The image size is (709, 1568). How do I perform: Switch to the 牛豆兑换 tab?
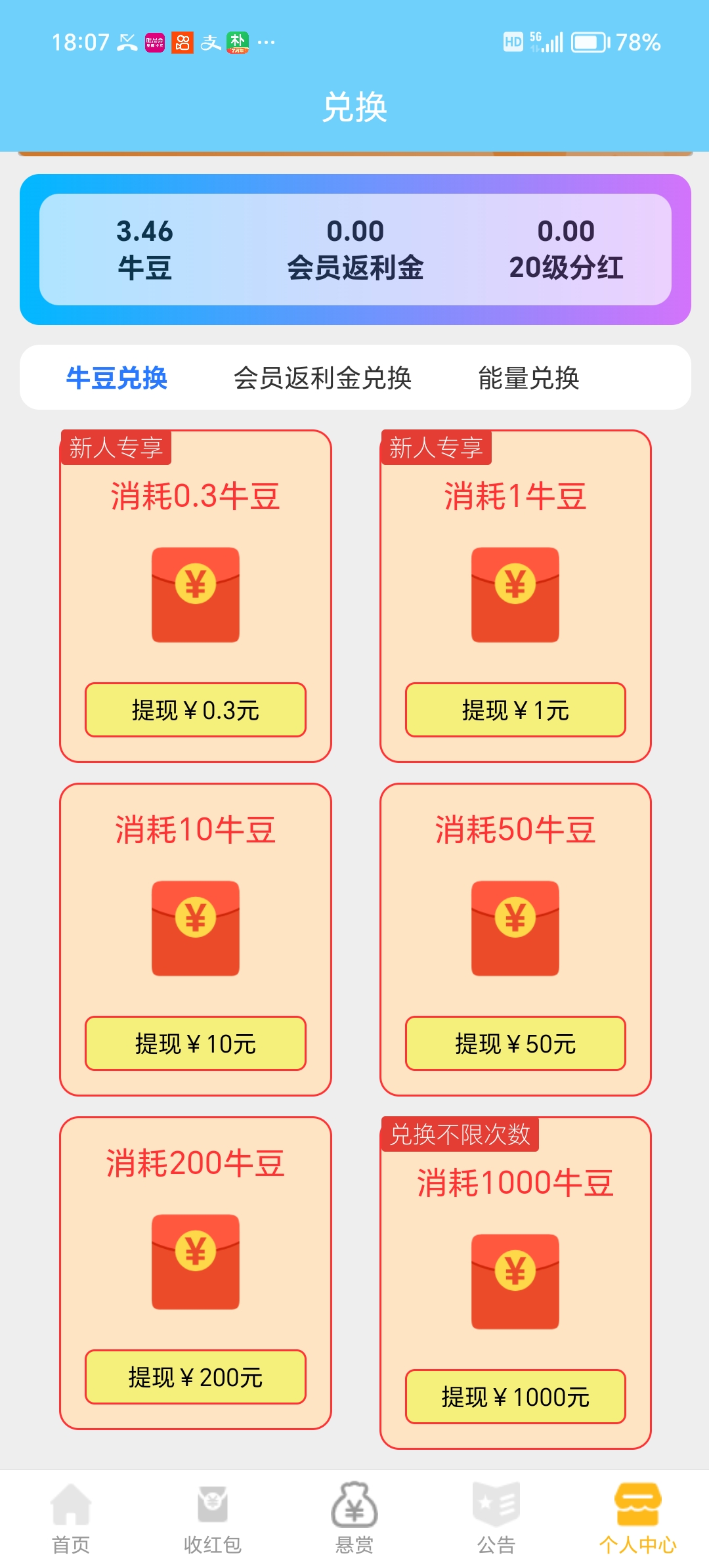[x=117, y=378]
